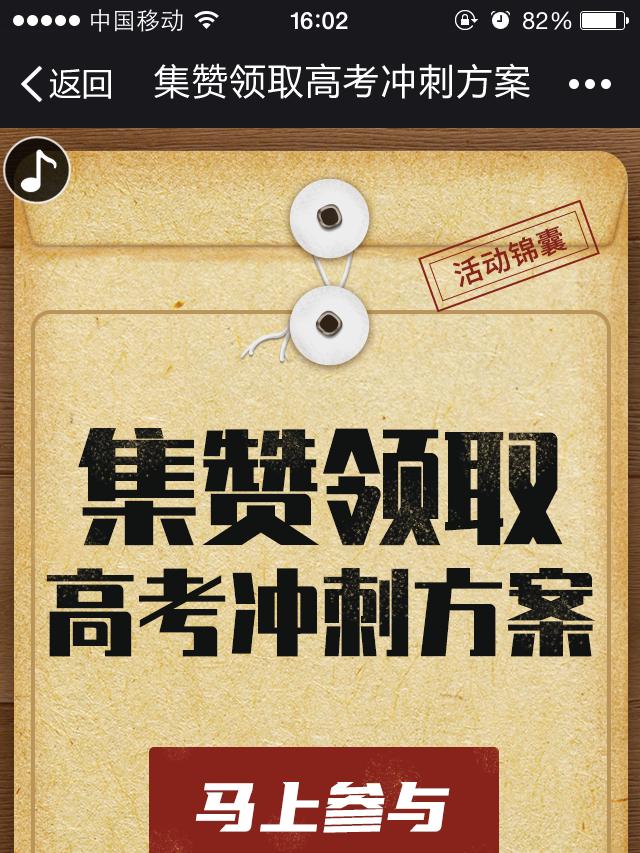The height and width of the screenshot is (853, 640).
Task: Tap the 马上参与 button to join
Action: tap(323, 804)
